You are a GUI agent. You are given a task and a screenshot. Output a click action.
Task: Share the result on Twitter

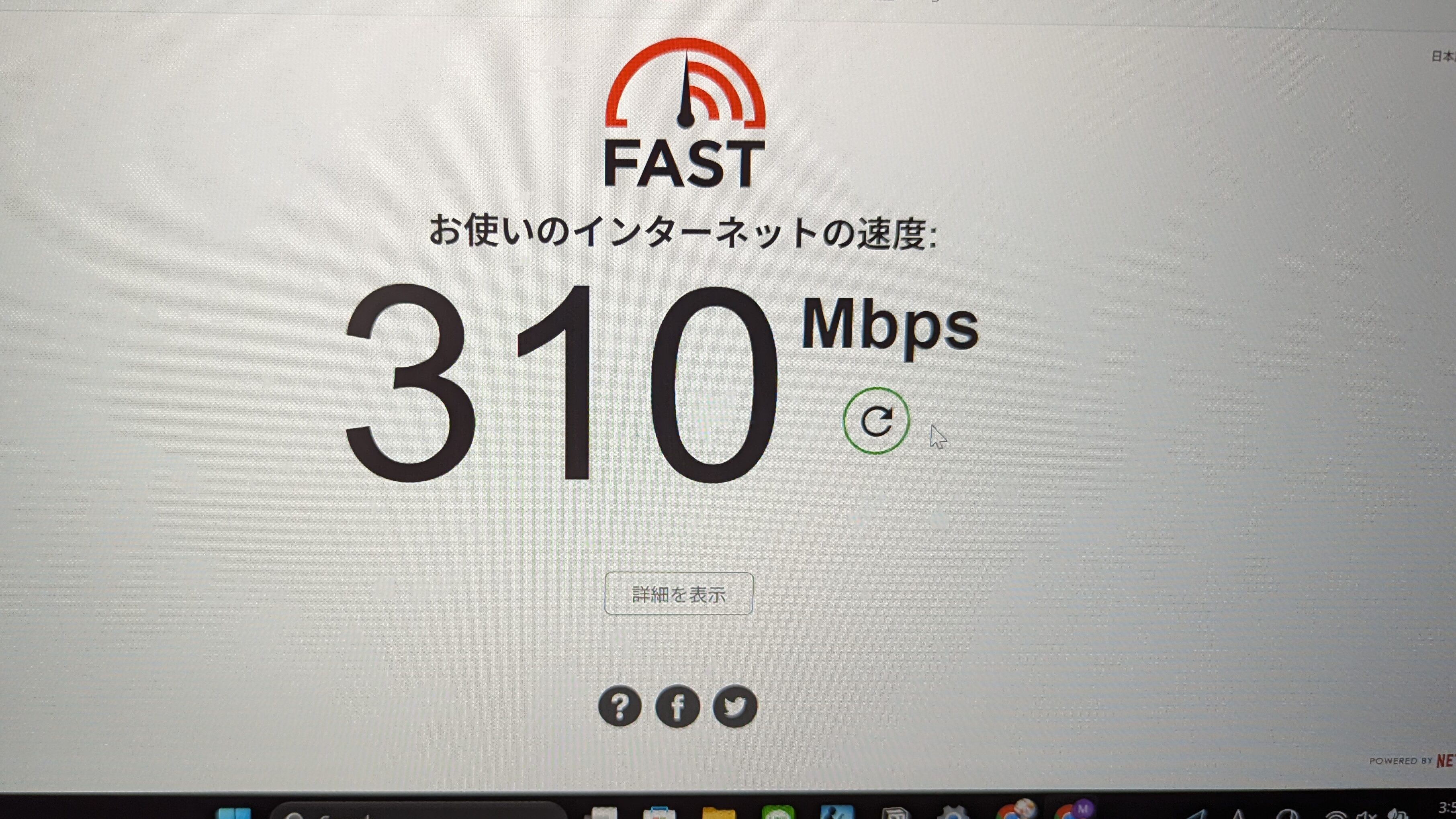[735, 706]
